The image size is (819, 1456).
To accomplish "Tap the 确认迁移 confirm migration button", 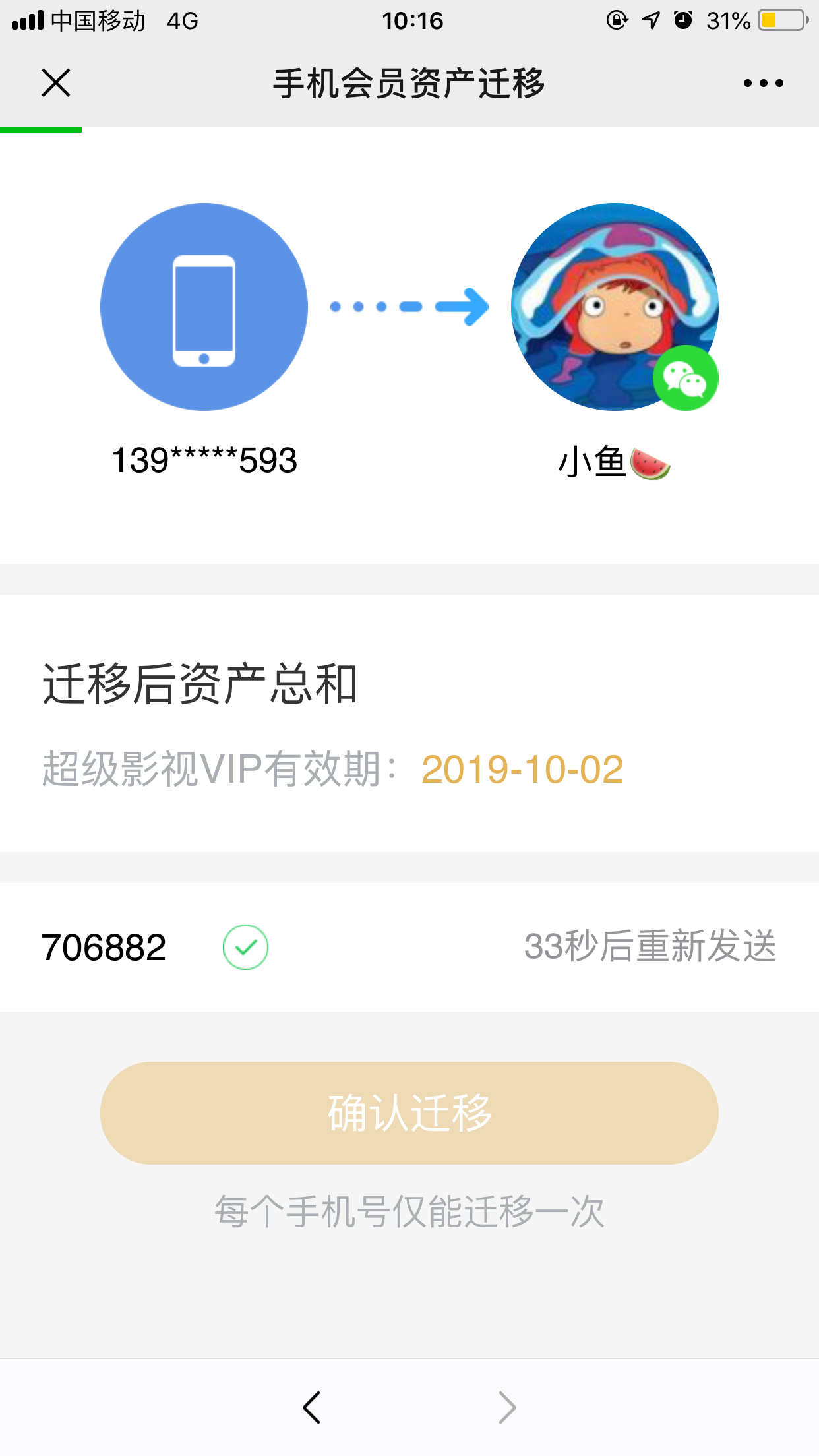I will click(x=409, y=1112).
